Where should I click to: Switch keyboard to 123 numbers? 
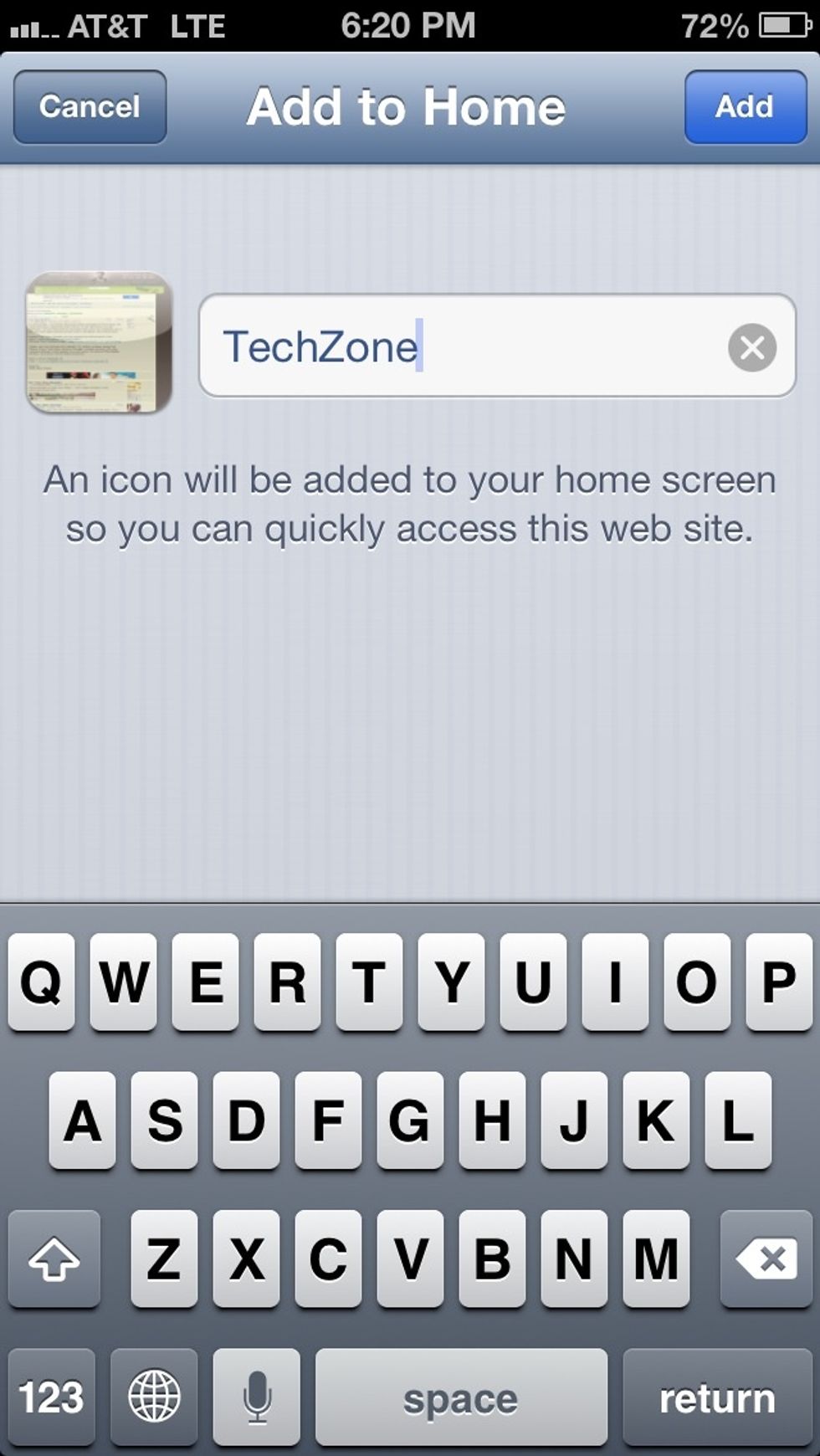pos(52,1397)
